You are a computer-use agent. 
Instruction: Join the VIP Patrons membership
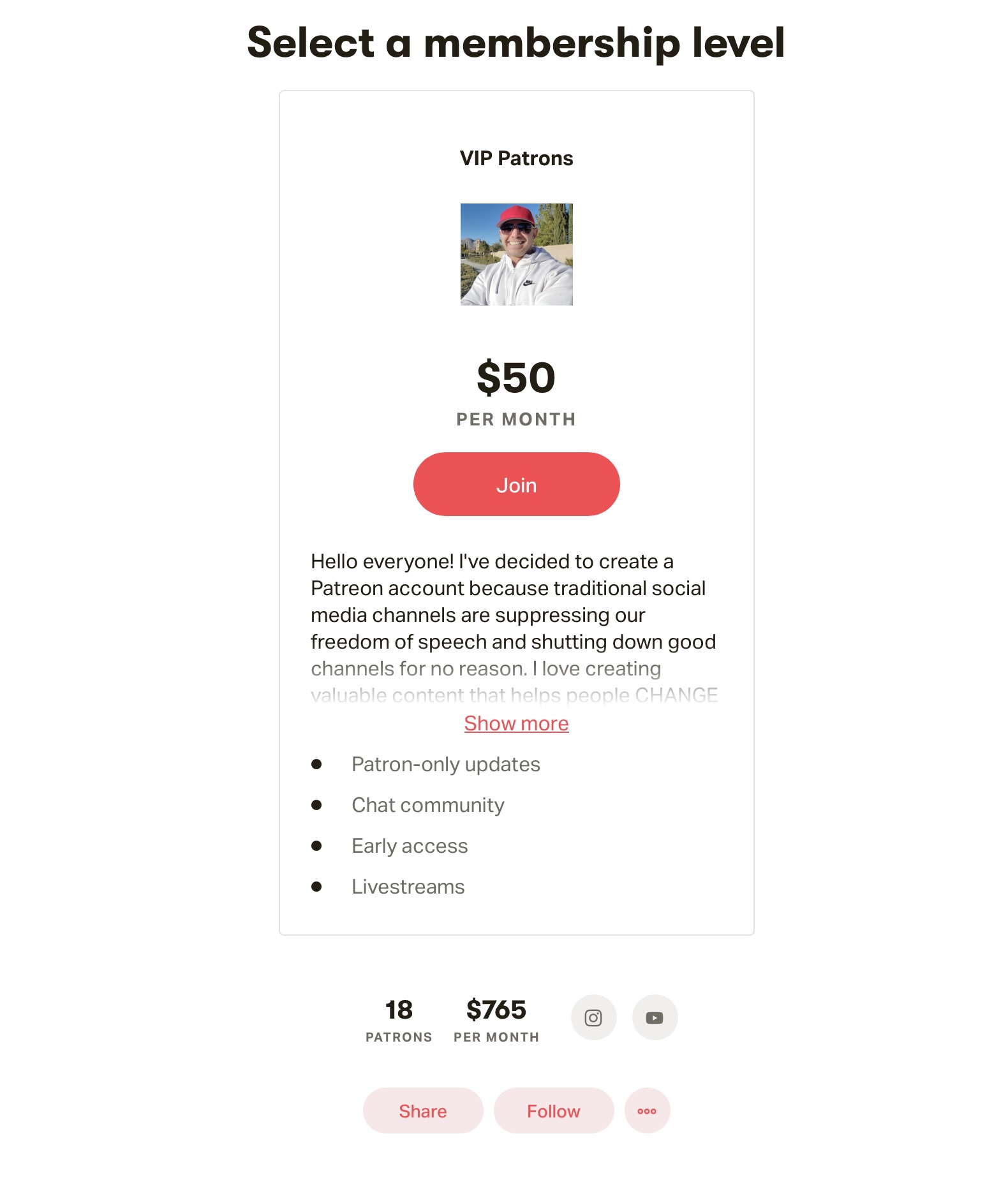516,484
